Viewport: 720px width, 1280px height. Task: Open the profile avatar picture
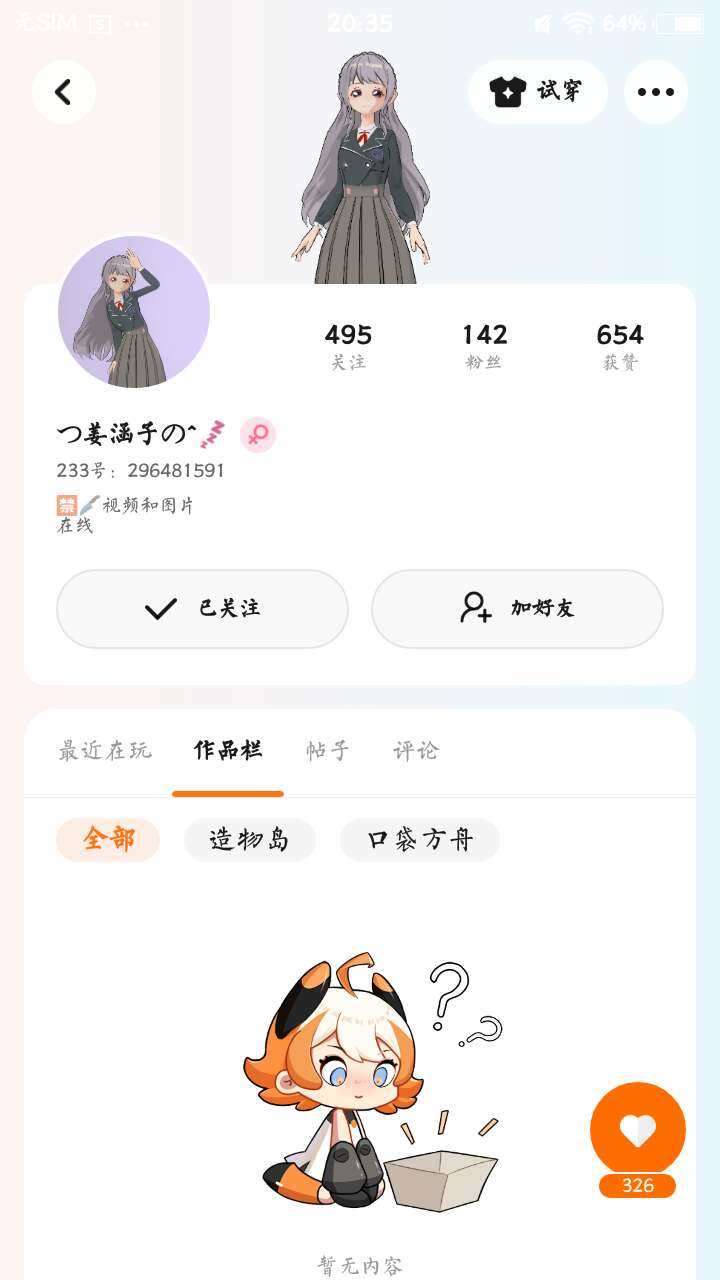point(134,312)
